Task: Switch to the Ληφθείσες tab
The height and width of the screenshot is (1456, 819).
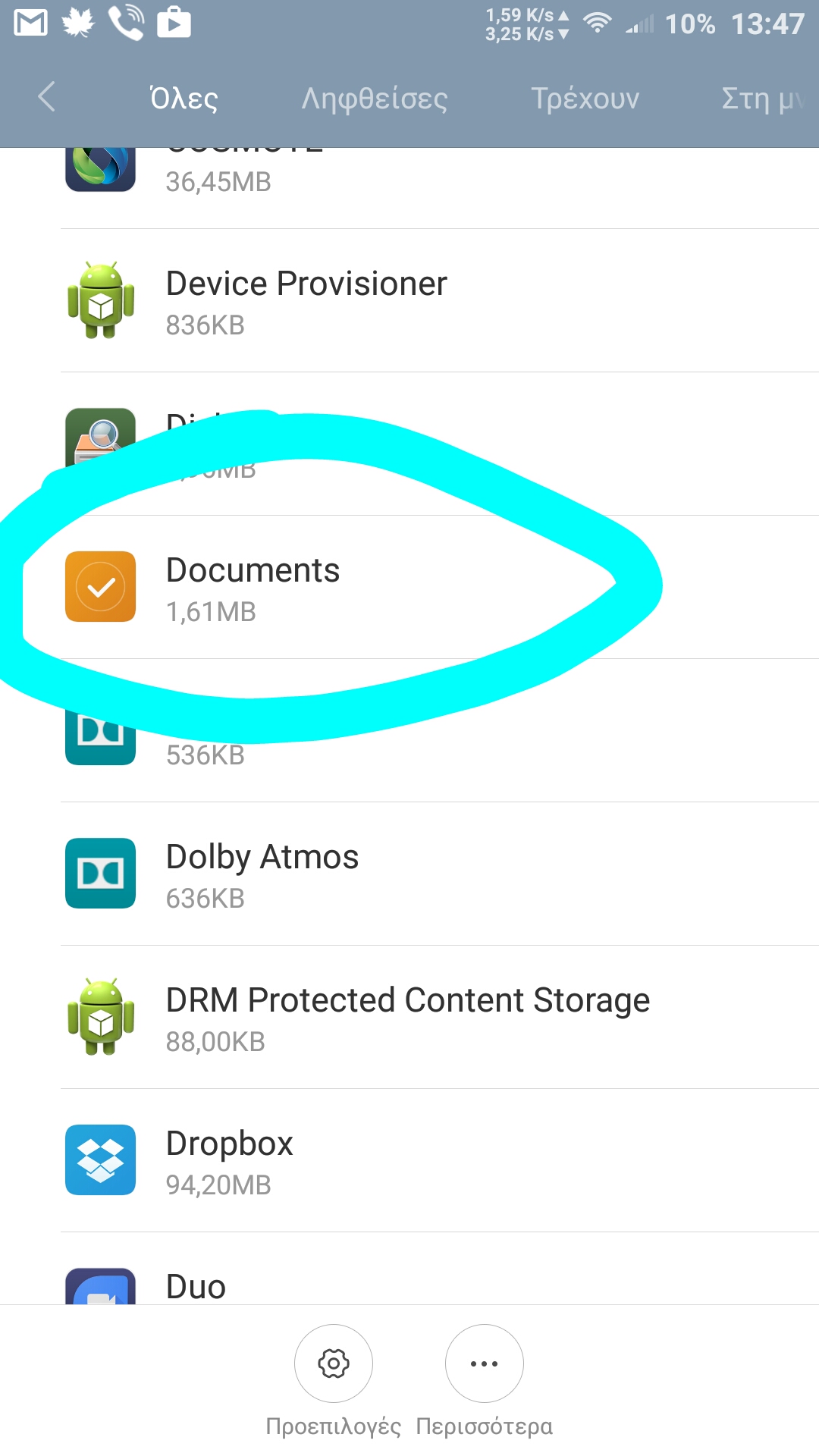Action: click(375, 99)
